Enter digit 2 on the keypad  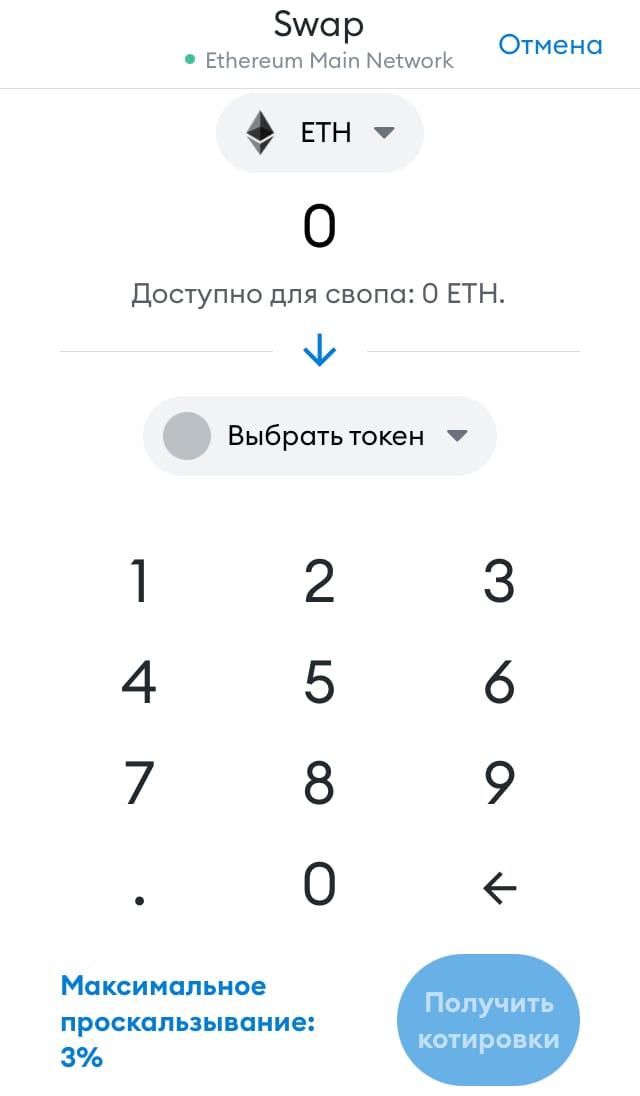click(320, 580)
